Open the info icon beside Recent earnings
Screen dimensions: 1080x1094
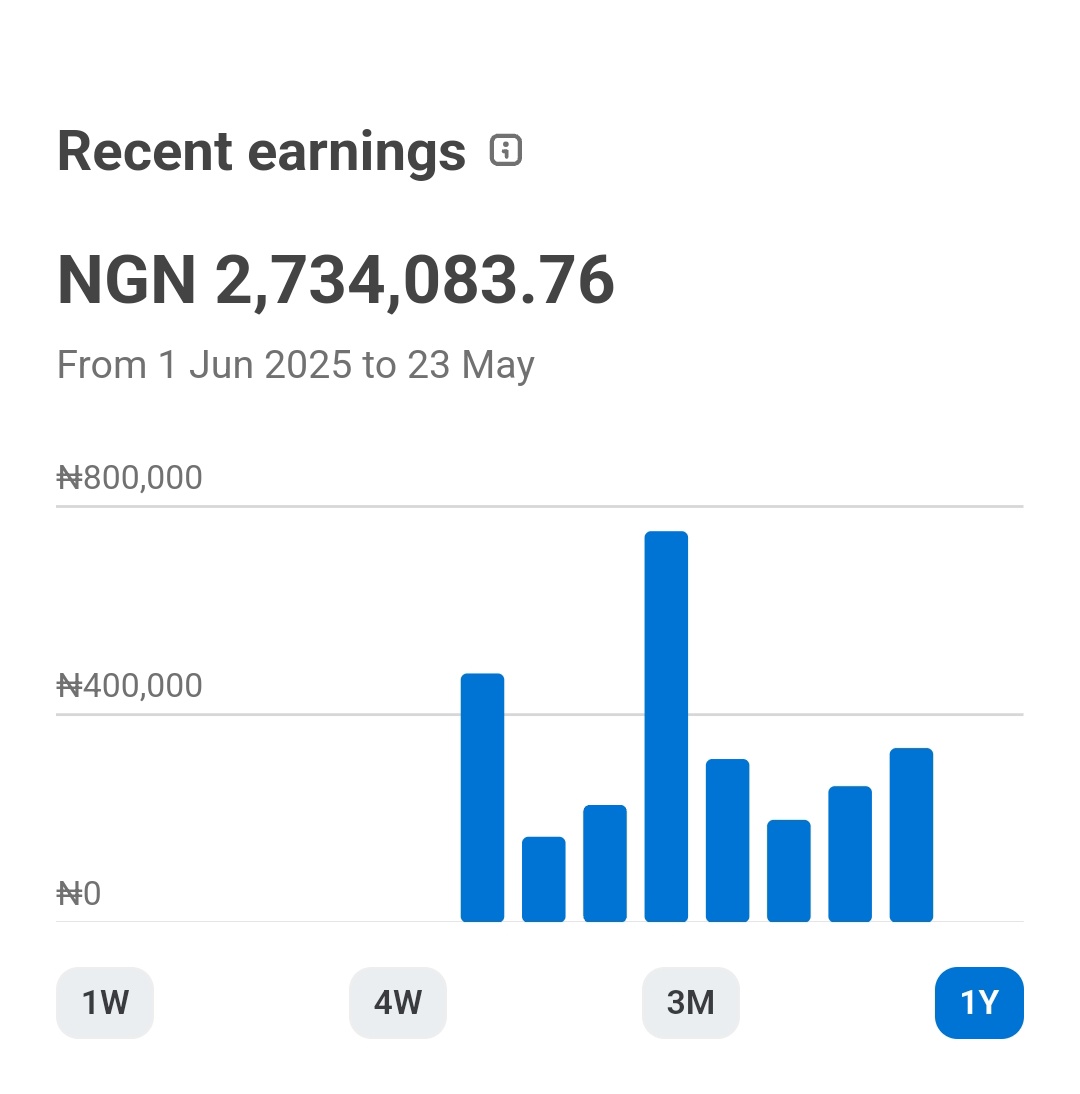(506, 150)
